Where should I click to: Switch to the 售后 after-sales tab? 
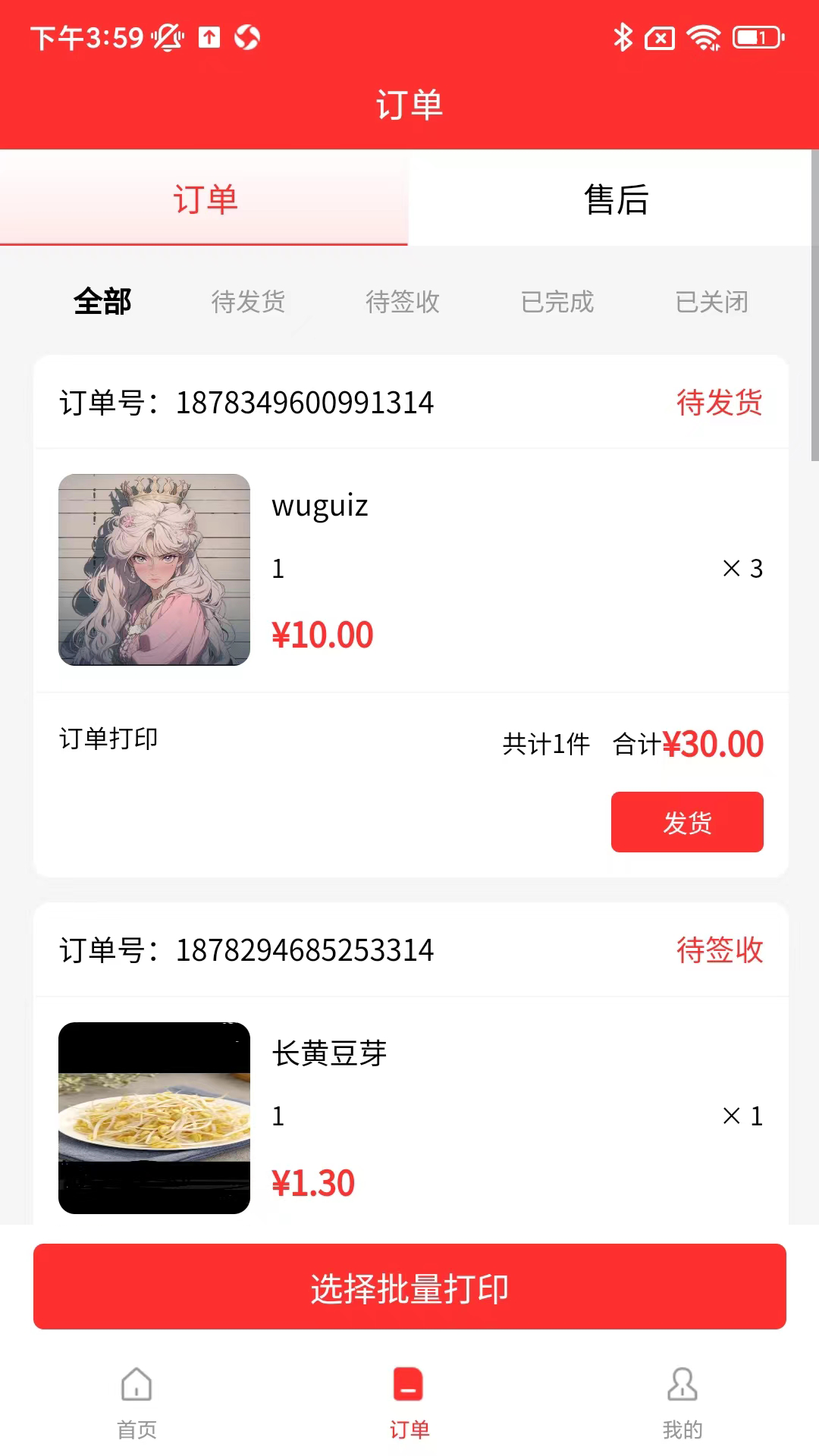(614, 199)
